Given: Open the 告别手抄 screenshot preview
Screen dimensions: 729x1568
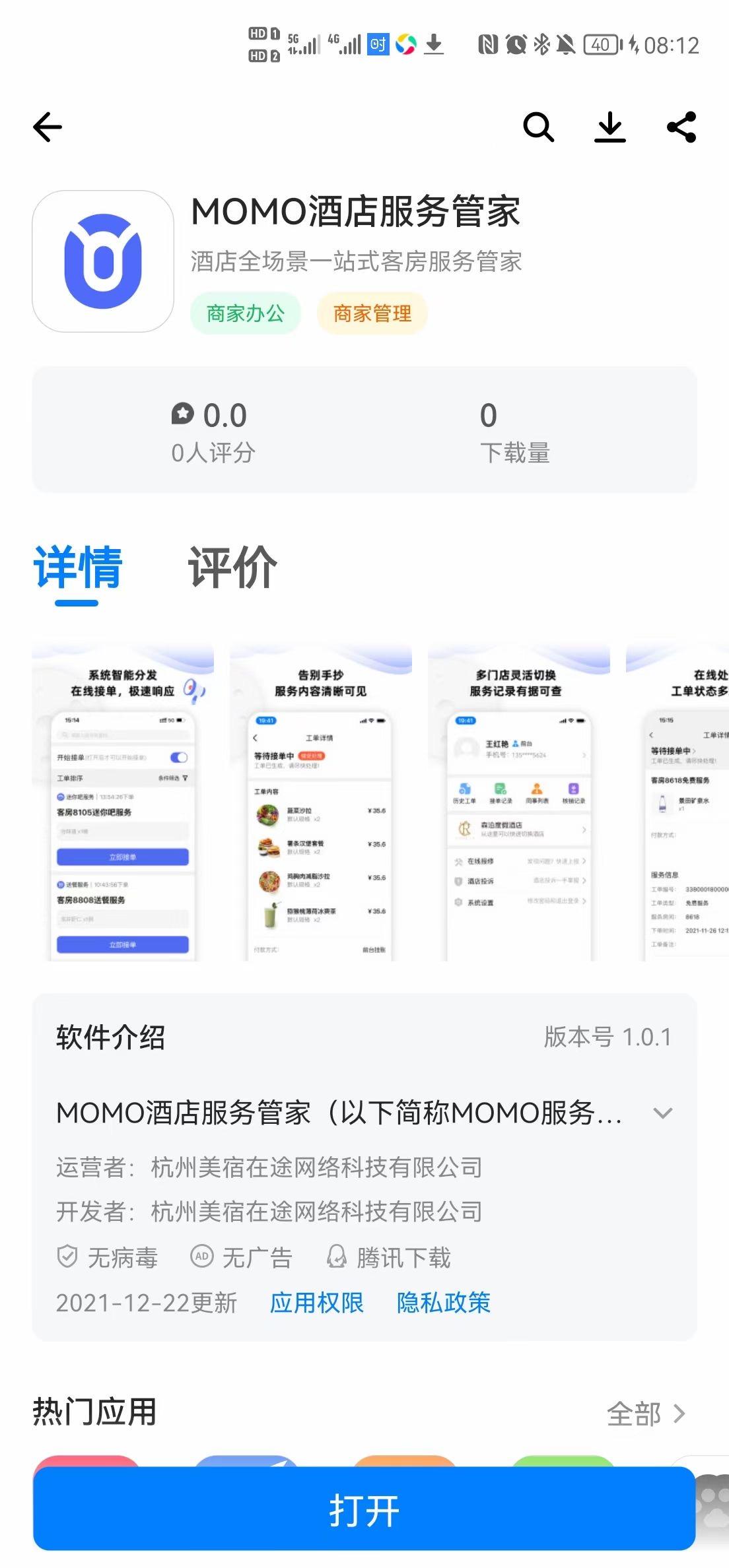Looking at the screenshot, I should point(321,802).
